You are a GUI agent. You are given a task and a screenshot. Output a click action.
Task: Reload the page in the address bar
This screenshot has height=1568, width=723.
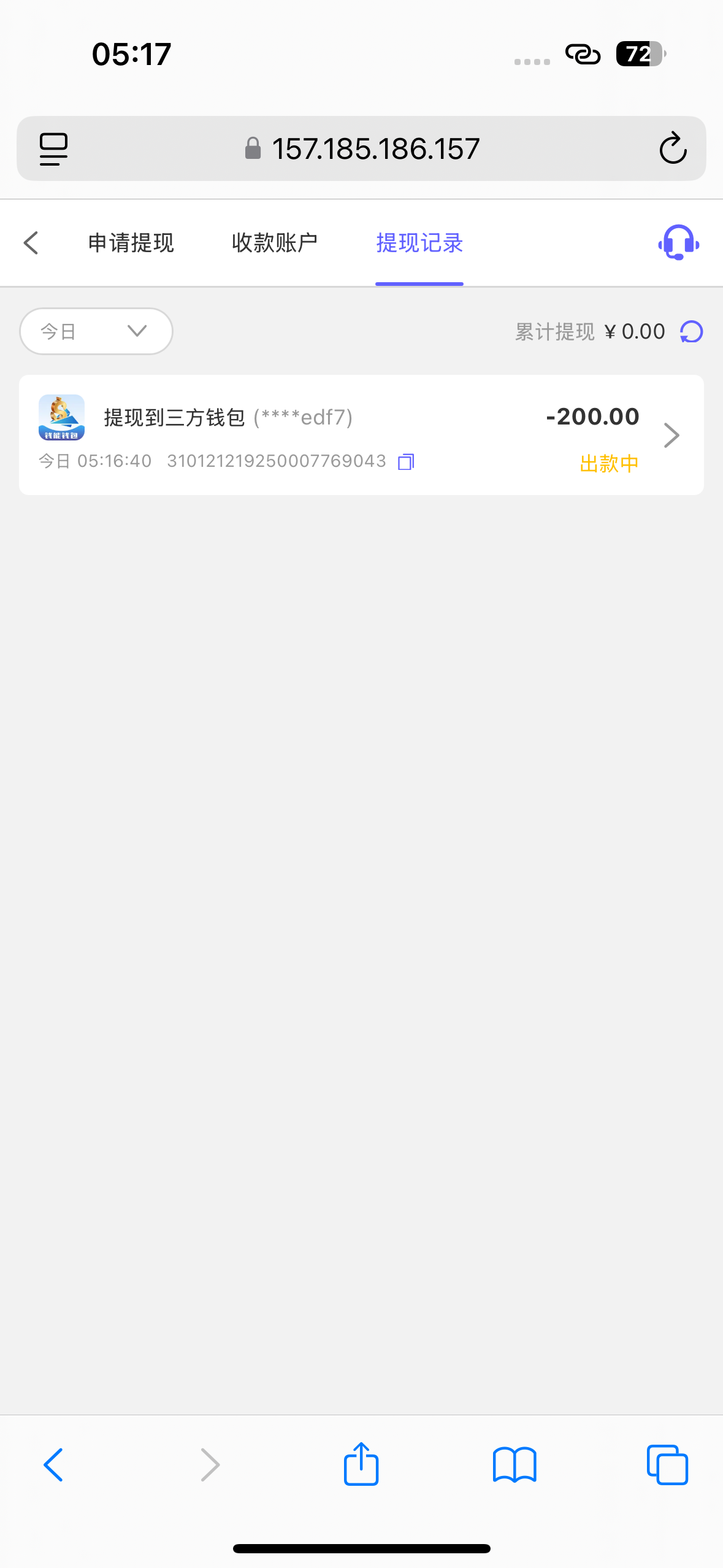(x=673, y=148)
